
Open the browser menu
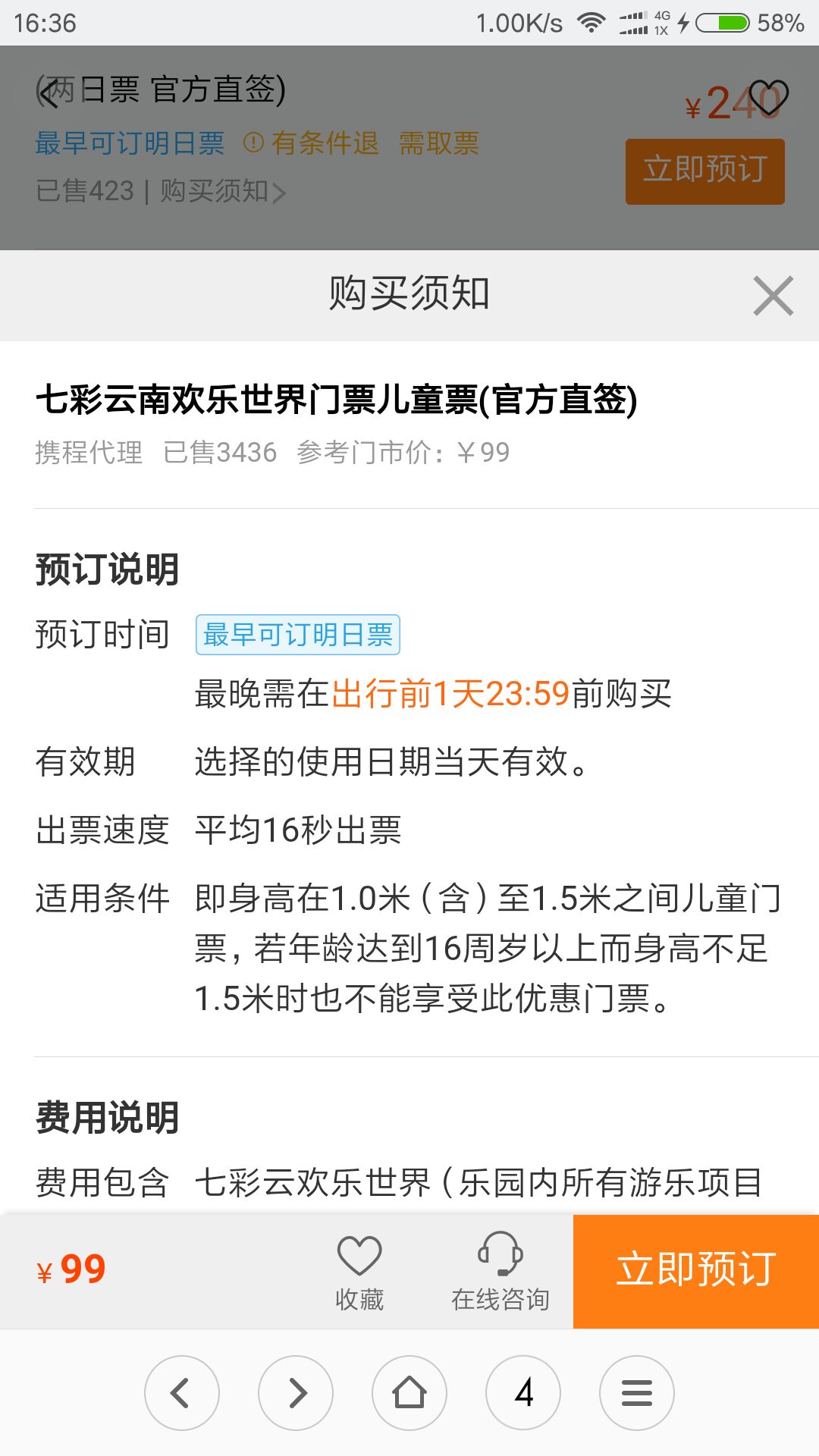637,1393
